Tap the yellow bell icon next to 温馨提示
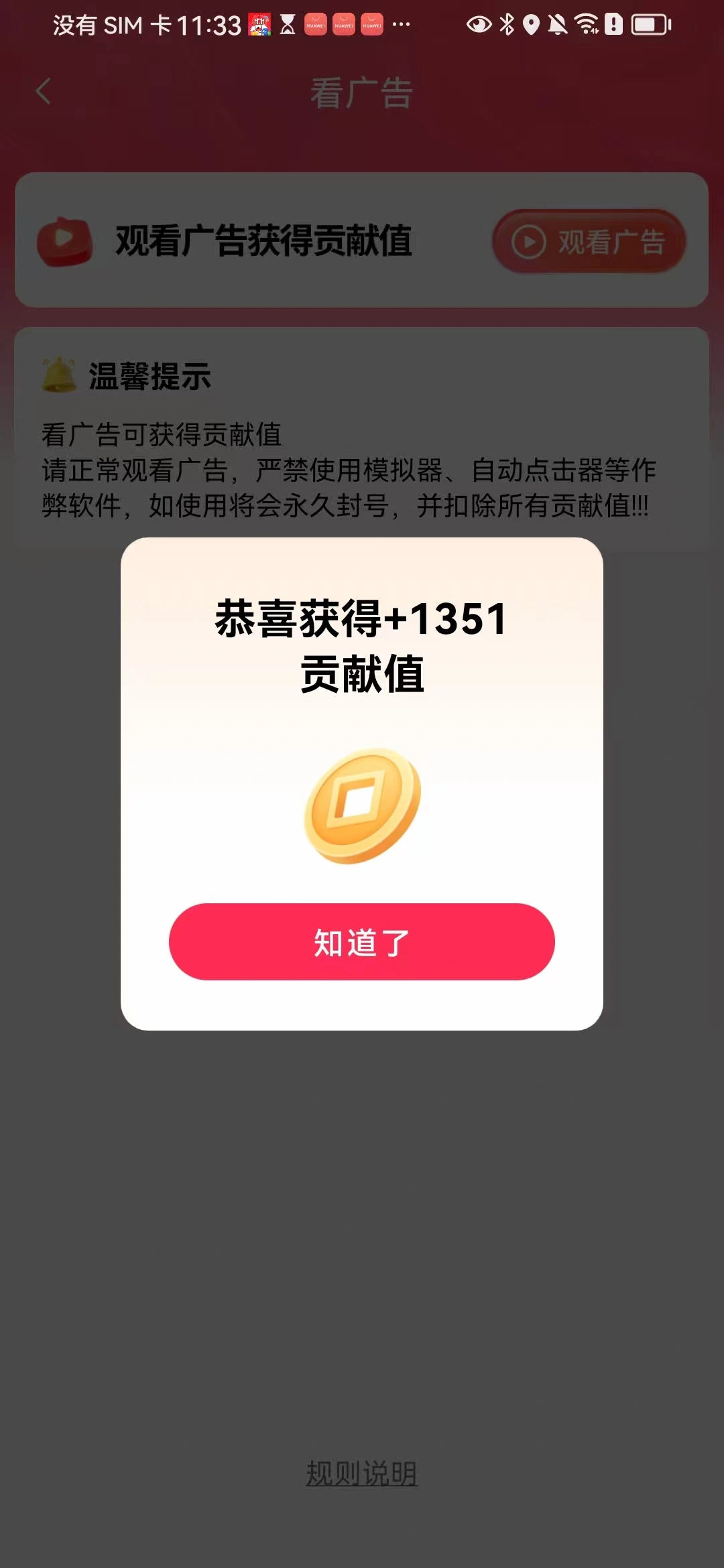The height and width of the screenshot is (1568, 724). (x=58, y=376)
